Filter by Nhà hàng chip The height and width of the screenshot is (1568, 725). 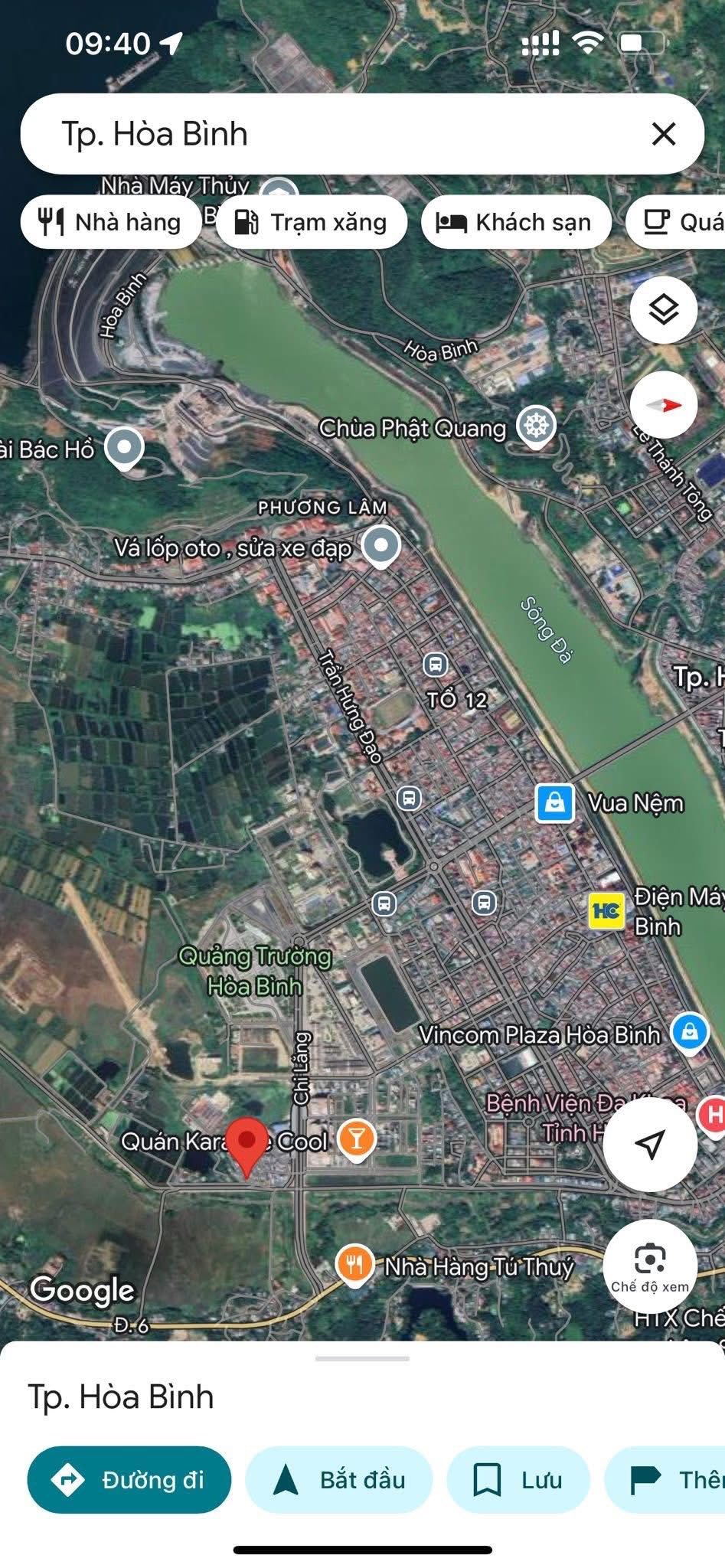[111, 222]
